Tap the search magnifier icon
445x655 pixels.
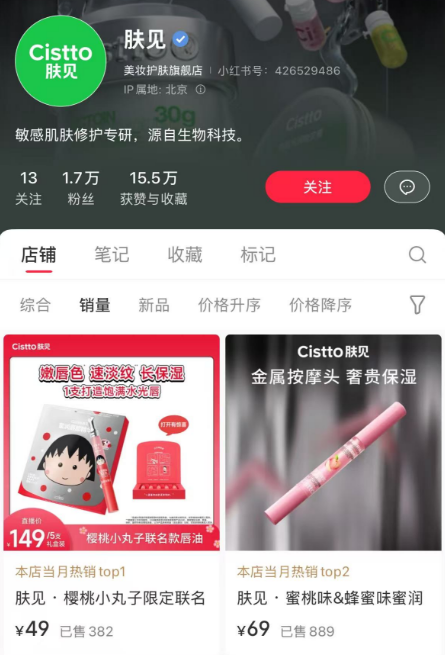pos(417,254)
